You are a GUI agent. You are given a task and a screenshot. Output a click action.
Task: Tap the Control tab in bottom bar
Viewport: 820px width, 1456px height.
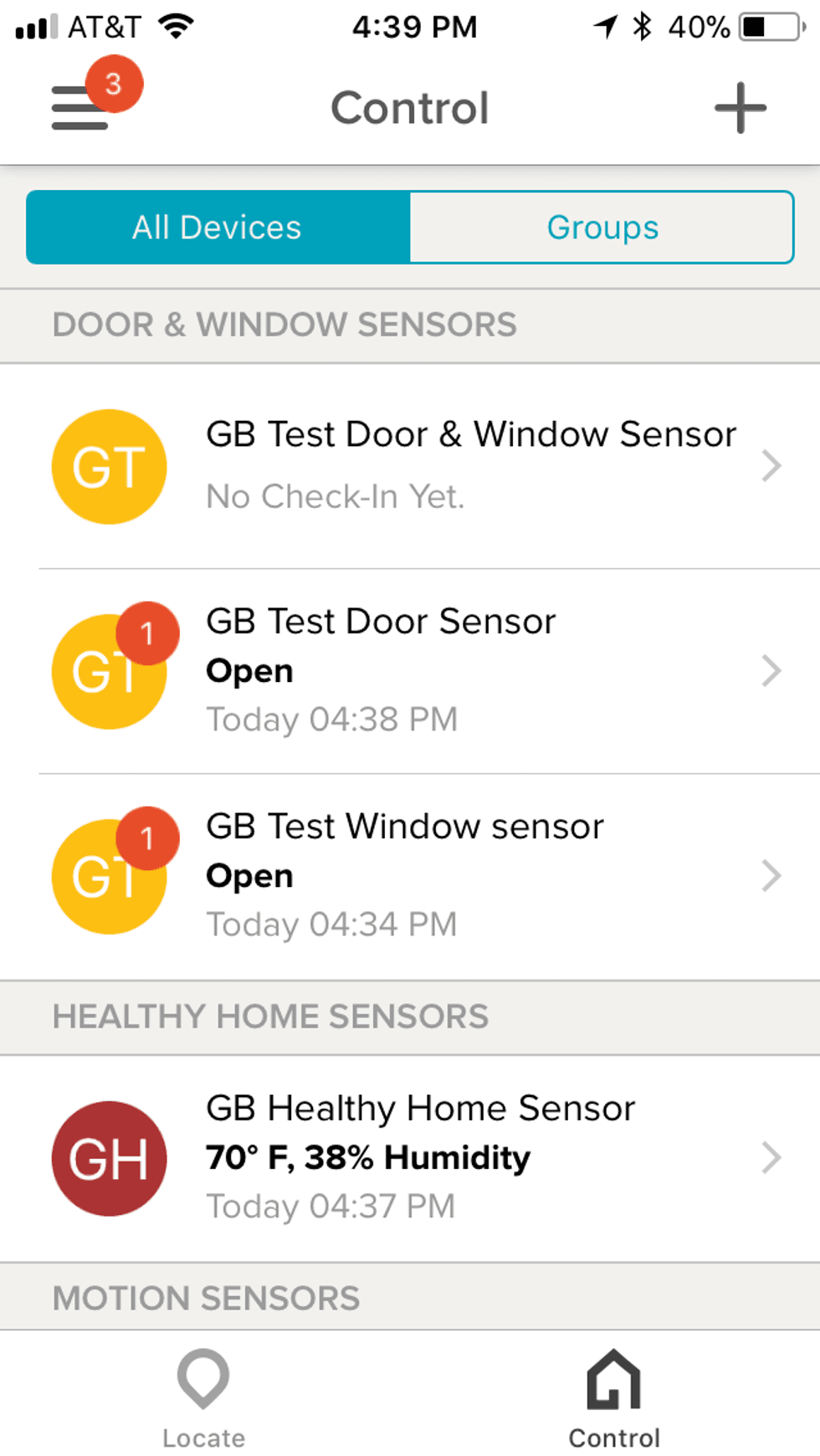(x=614, y=1397)
